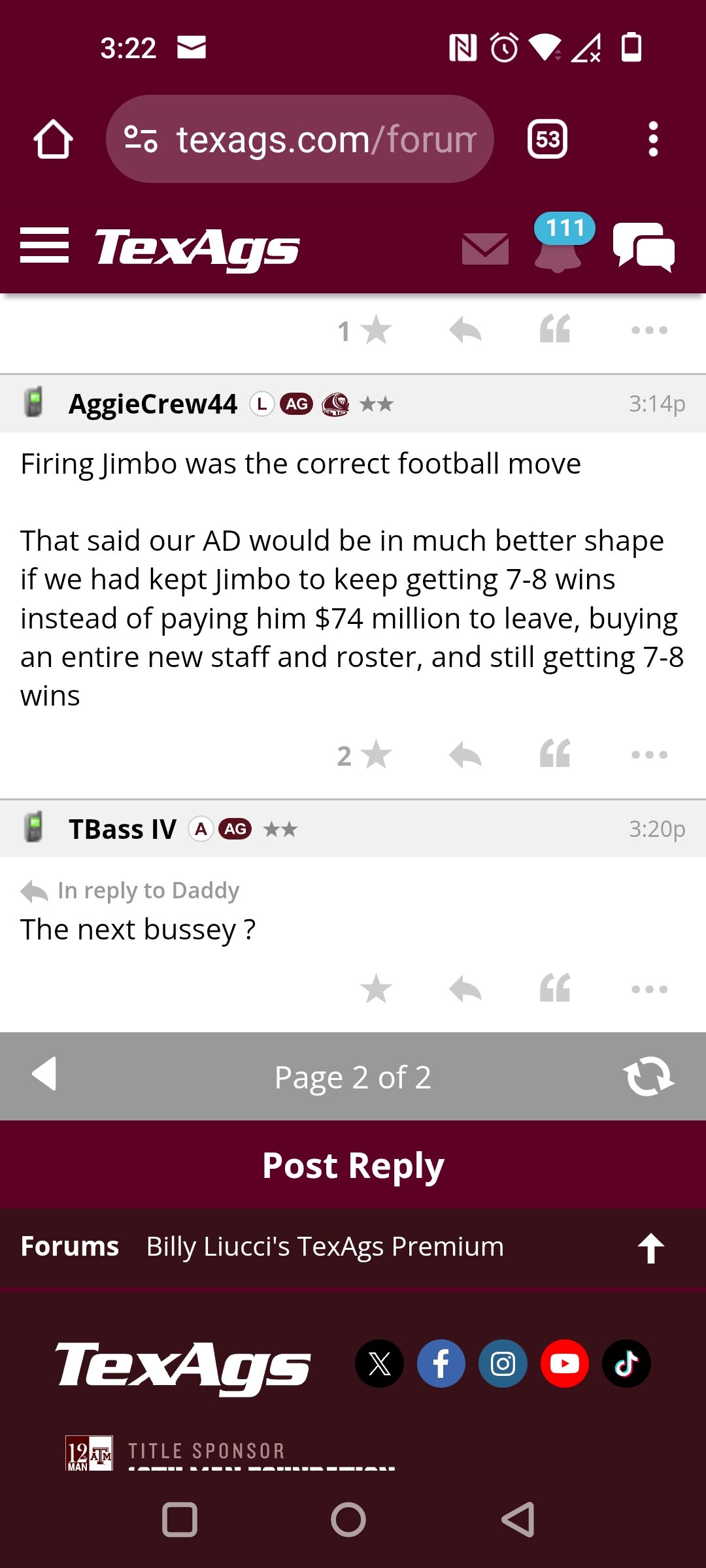Star AggieCrew44's post about firing Jimbo
The height and width of the screenshot is (1568, 706).
[377, 755]
